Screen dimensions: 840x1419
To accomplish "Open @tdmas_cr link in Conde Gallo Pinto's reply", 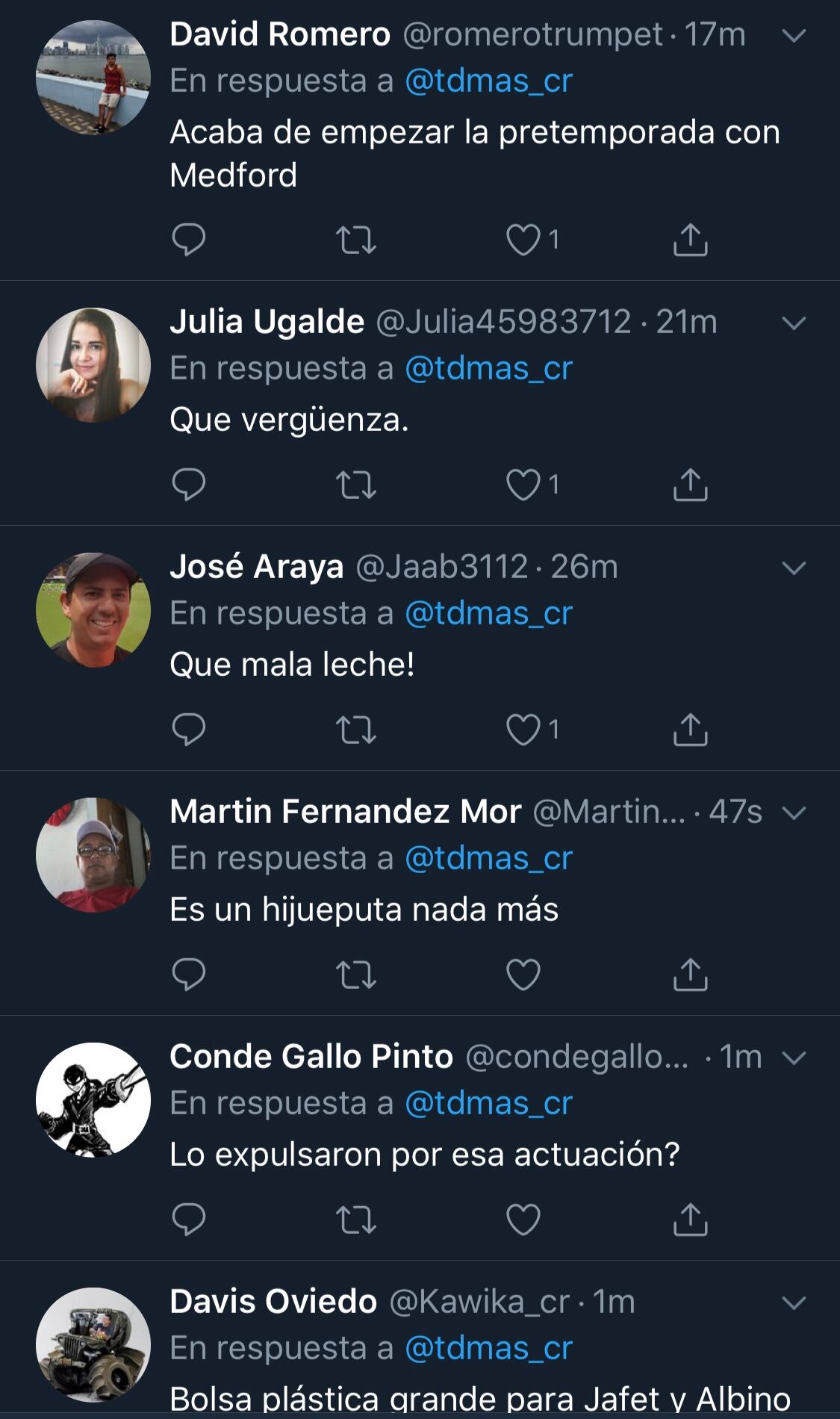I will [488, 1103].
